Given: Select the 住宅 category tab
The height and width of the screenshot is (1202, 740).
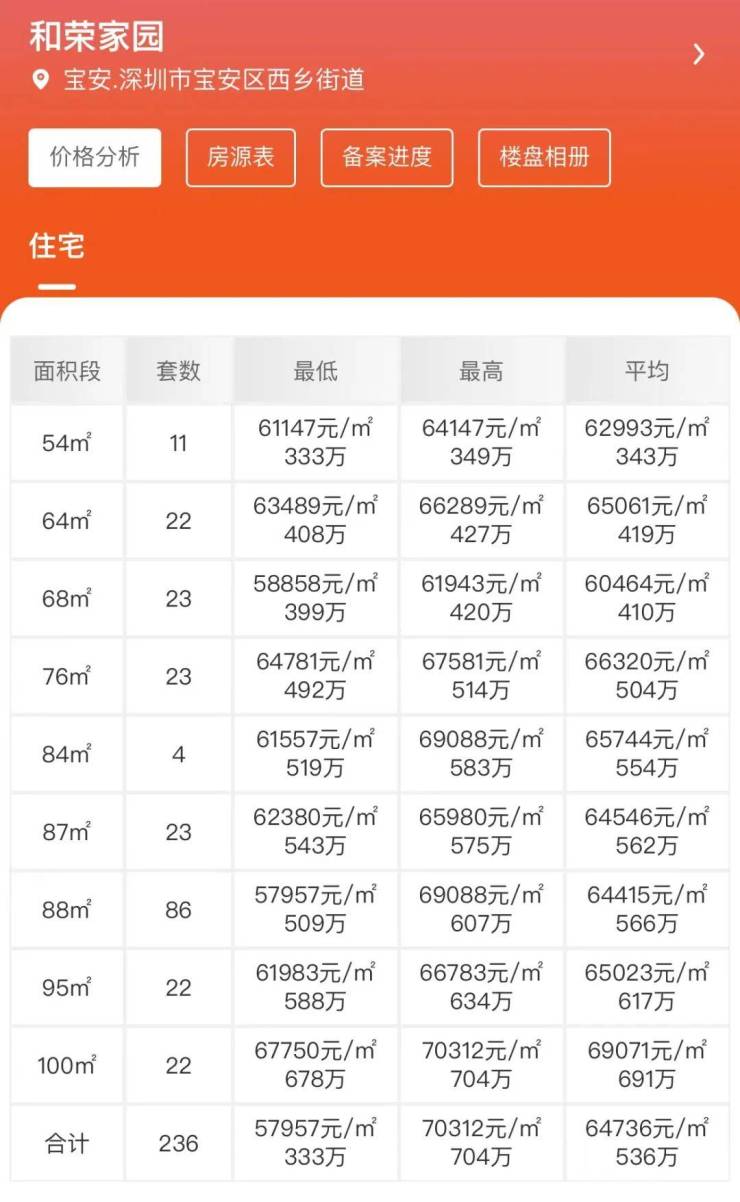Looking at the screenshot, I should (x=57, y=246).
